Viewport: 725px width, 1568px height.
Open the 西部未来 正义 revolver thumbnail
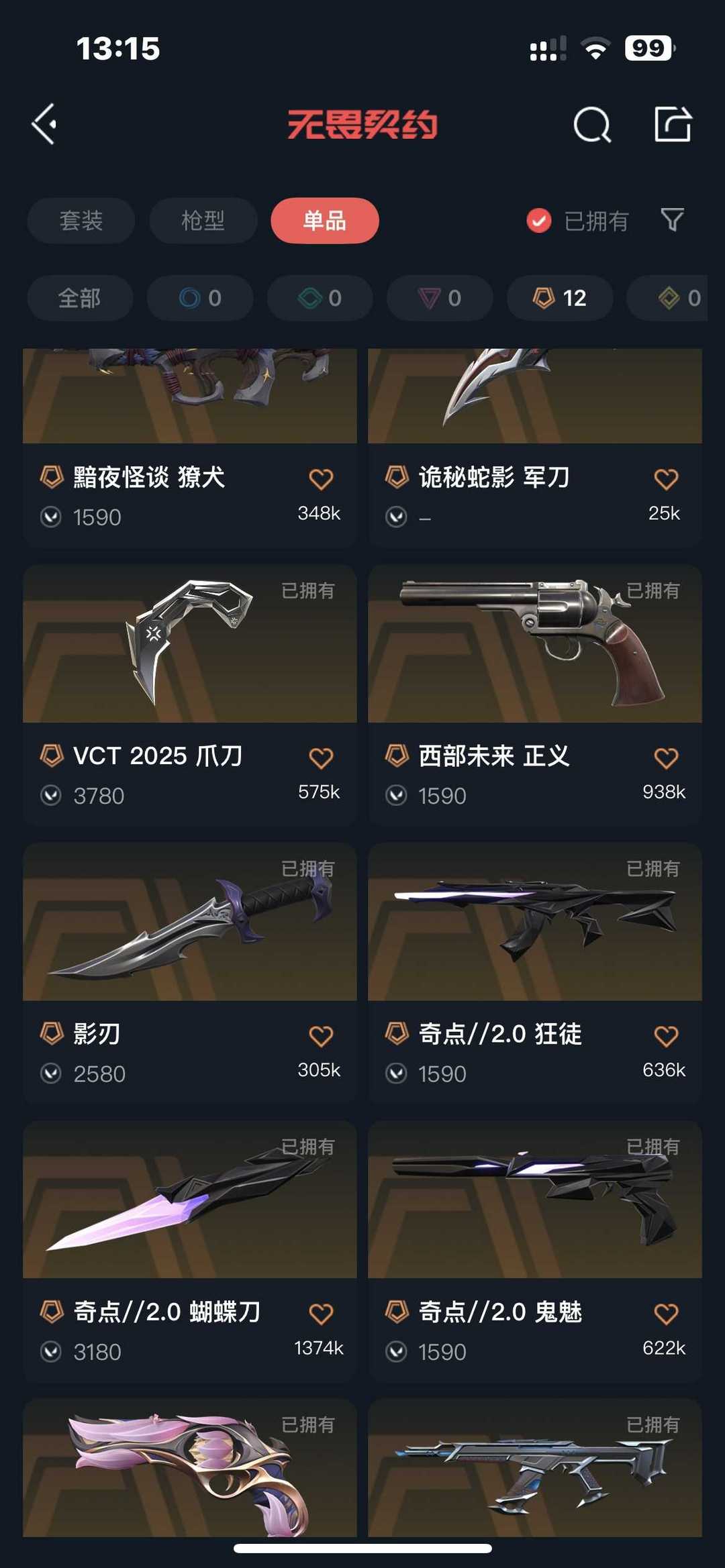[x=535, y=646]
